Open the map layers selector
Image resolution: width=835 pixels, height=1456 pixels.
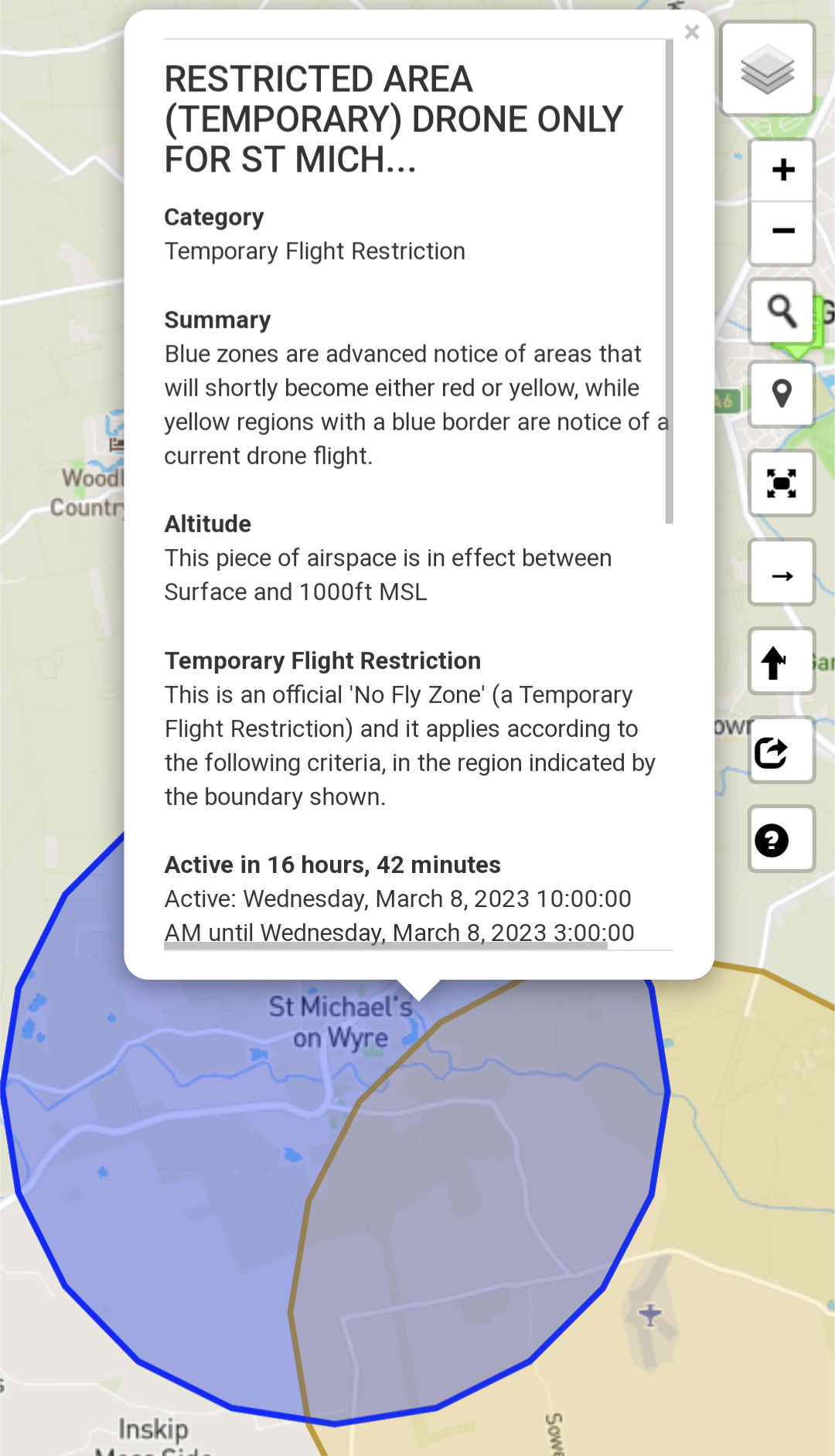pos(767,68)
